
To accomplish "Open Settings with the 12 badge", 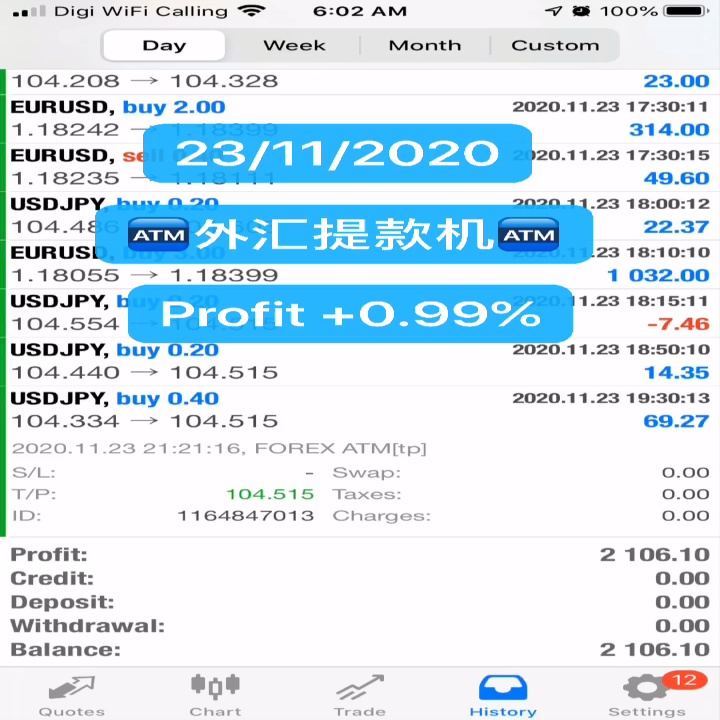I will (647, 695).
